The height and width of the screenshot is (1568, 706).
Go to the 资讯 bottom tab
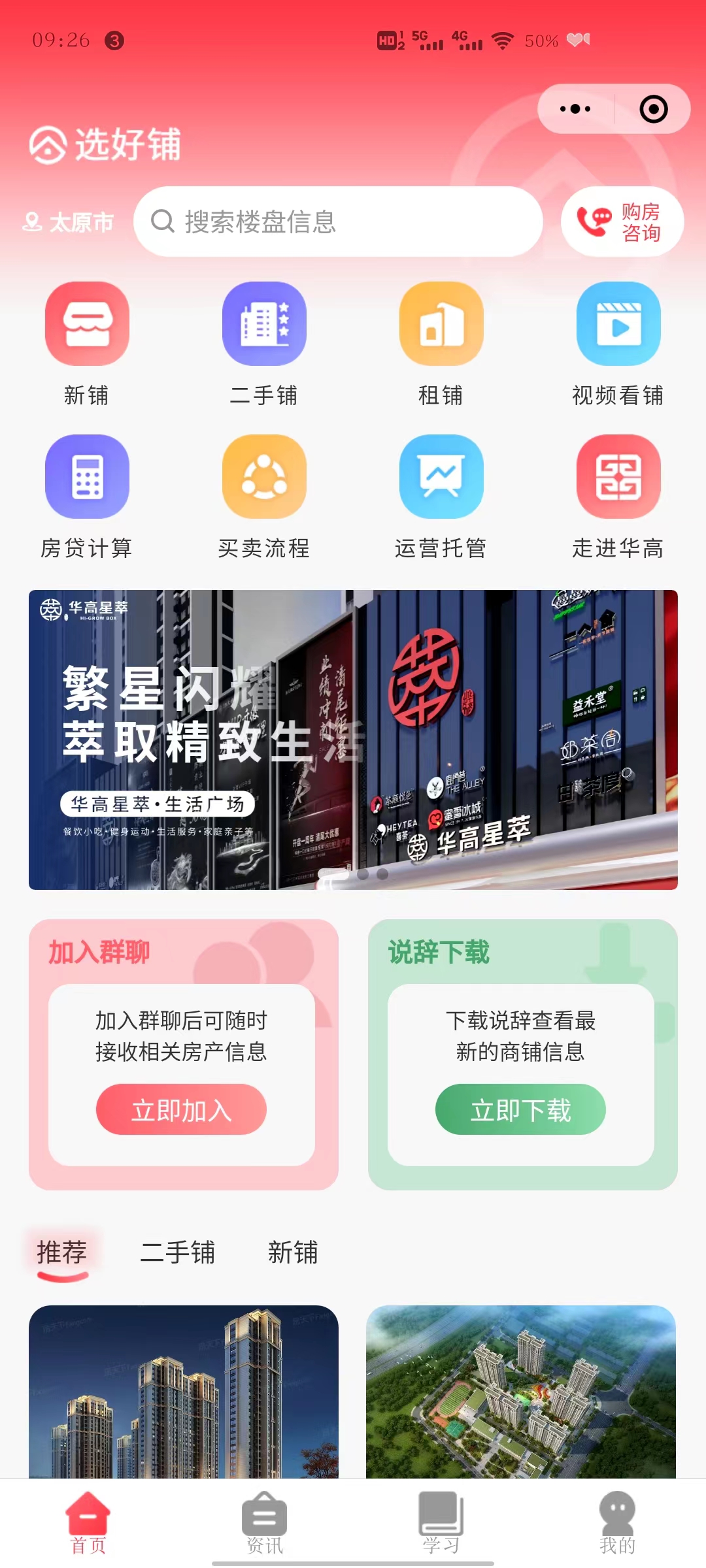(x=264, y=1522)
